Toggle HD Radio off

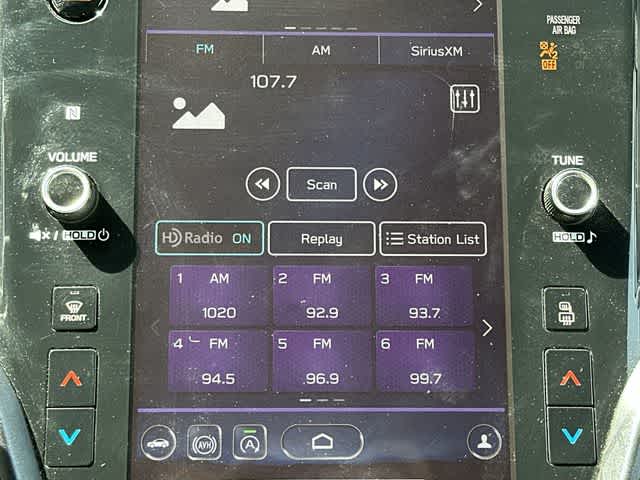[210, 239]
